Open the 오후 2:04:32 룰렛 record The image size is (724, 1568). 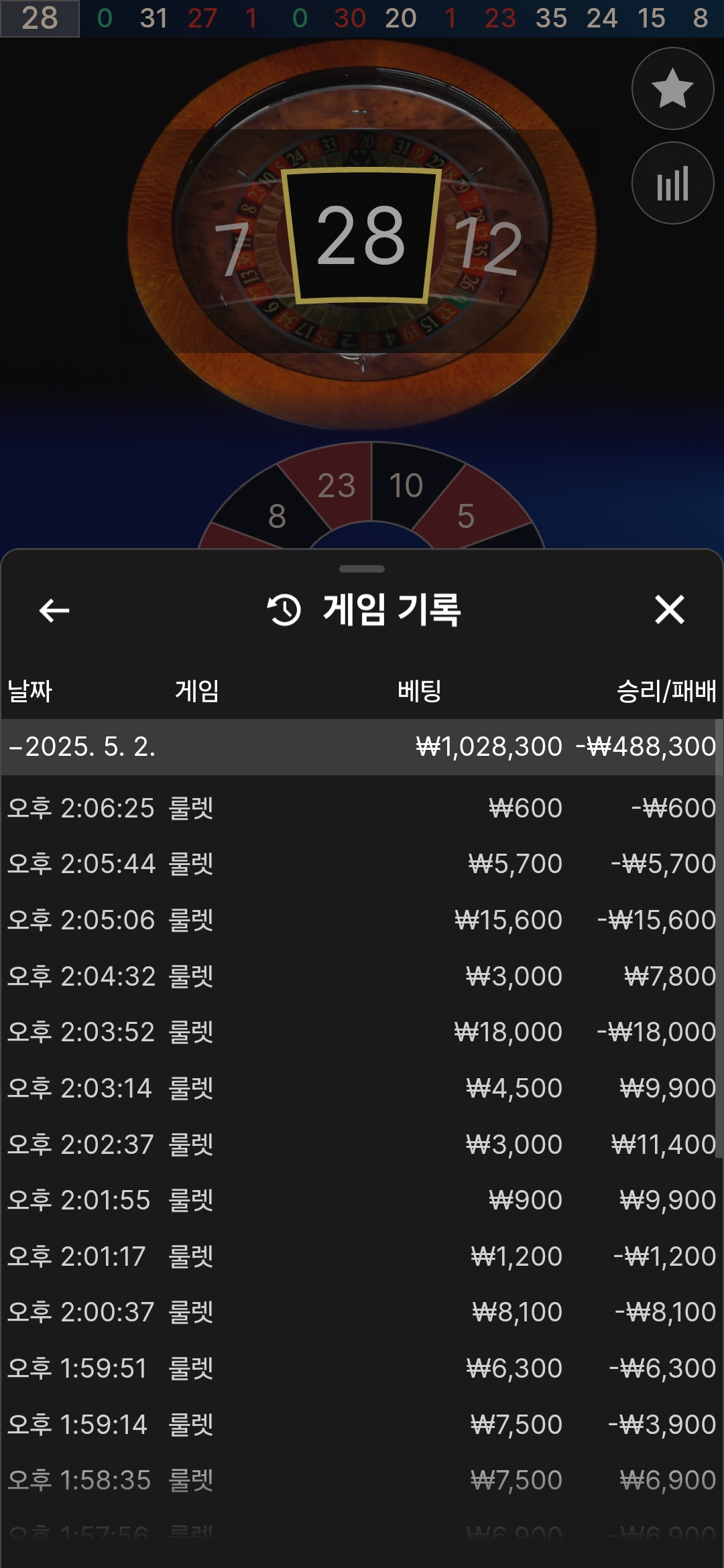coord(362,976)
